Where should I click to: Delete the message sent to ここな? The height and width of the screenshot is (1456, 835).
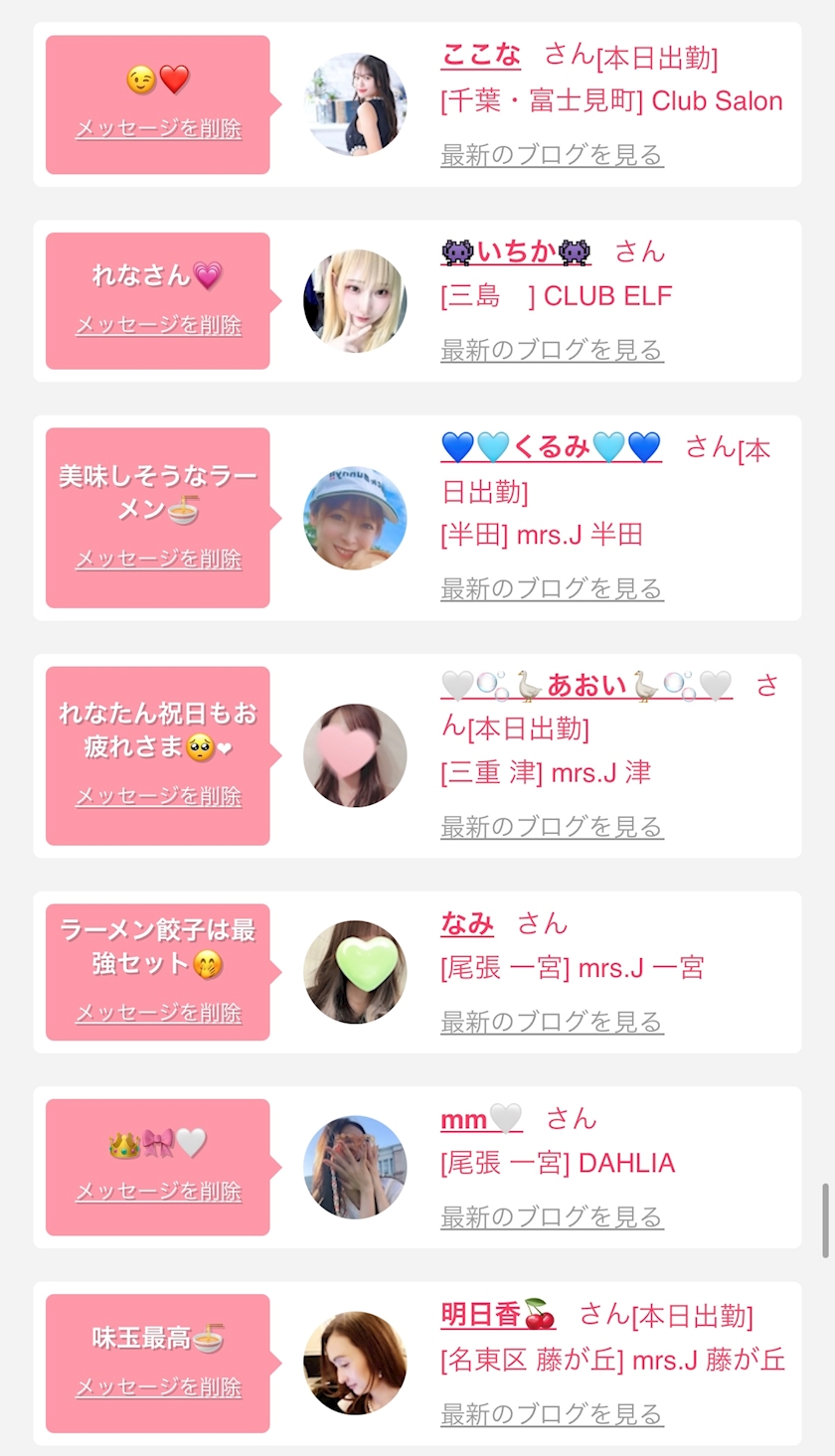158,129
